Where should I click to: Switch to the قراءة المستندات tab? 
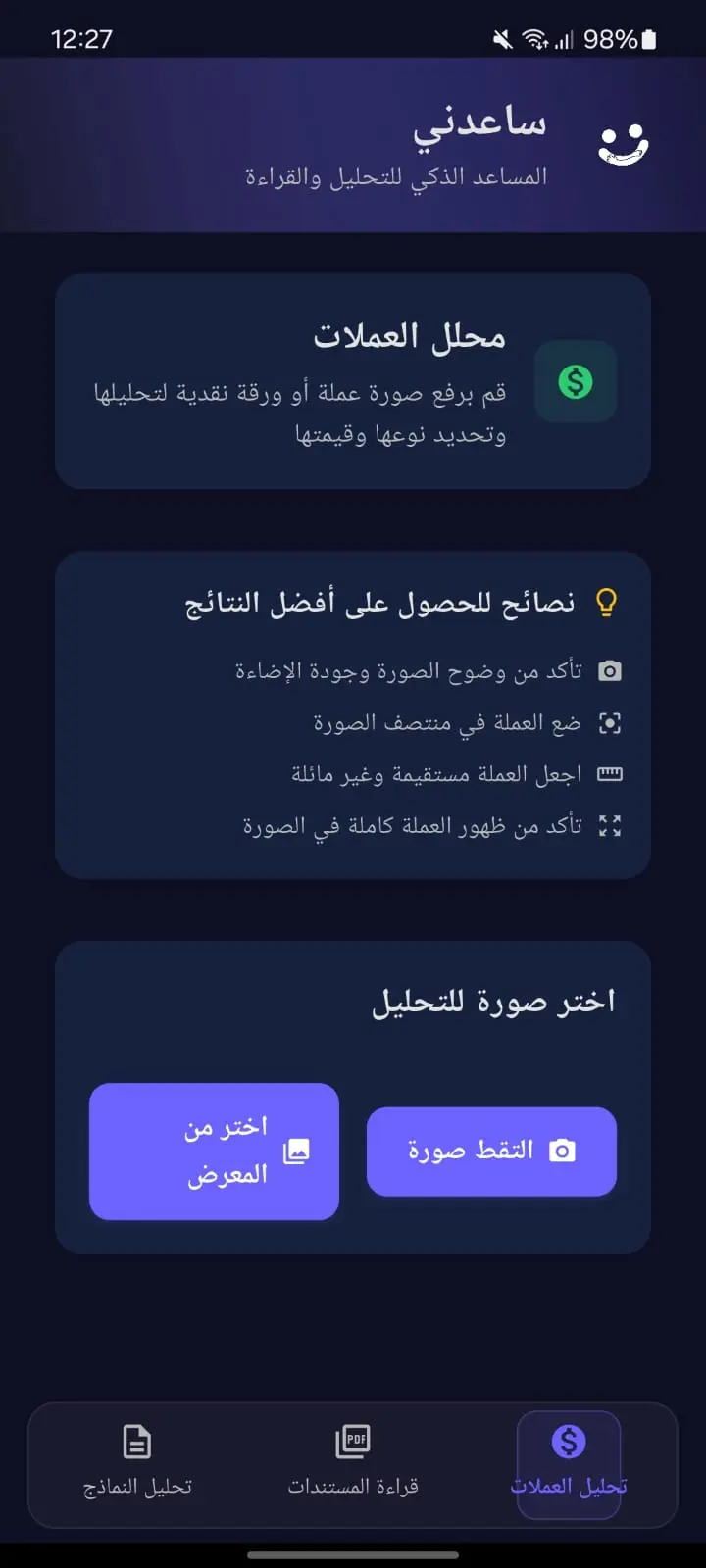tap(353, 1465)
